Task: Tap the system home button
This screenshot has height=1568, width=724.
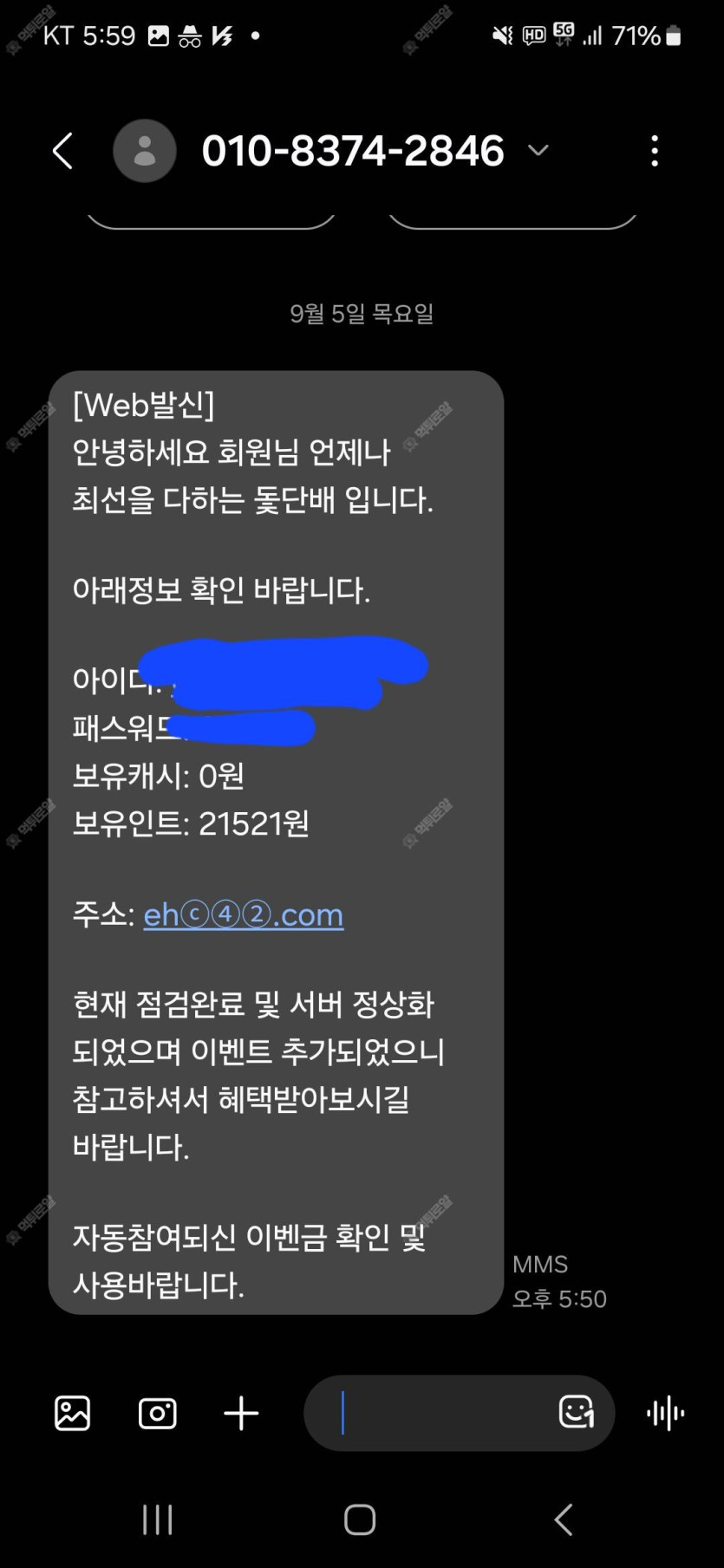Action: click(x=360, y=1519)
